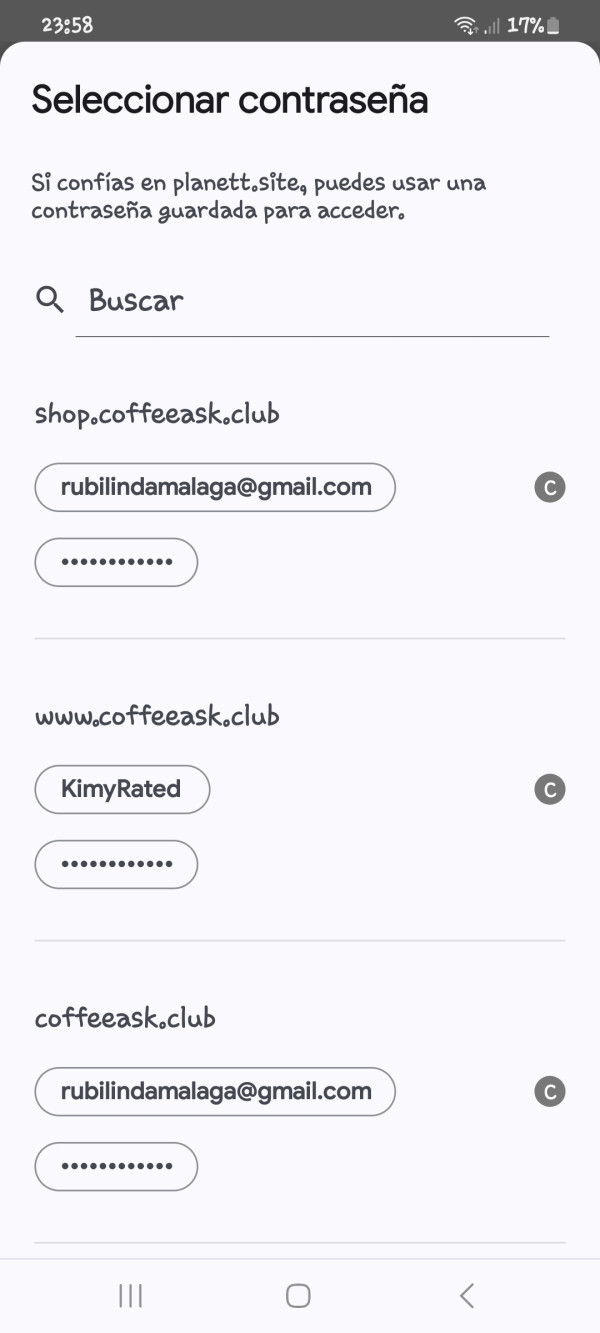Select the KimyRated username chip
This screenshot has height=1333, width=600.
click(122, 790)
